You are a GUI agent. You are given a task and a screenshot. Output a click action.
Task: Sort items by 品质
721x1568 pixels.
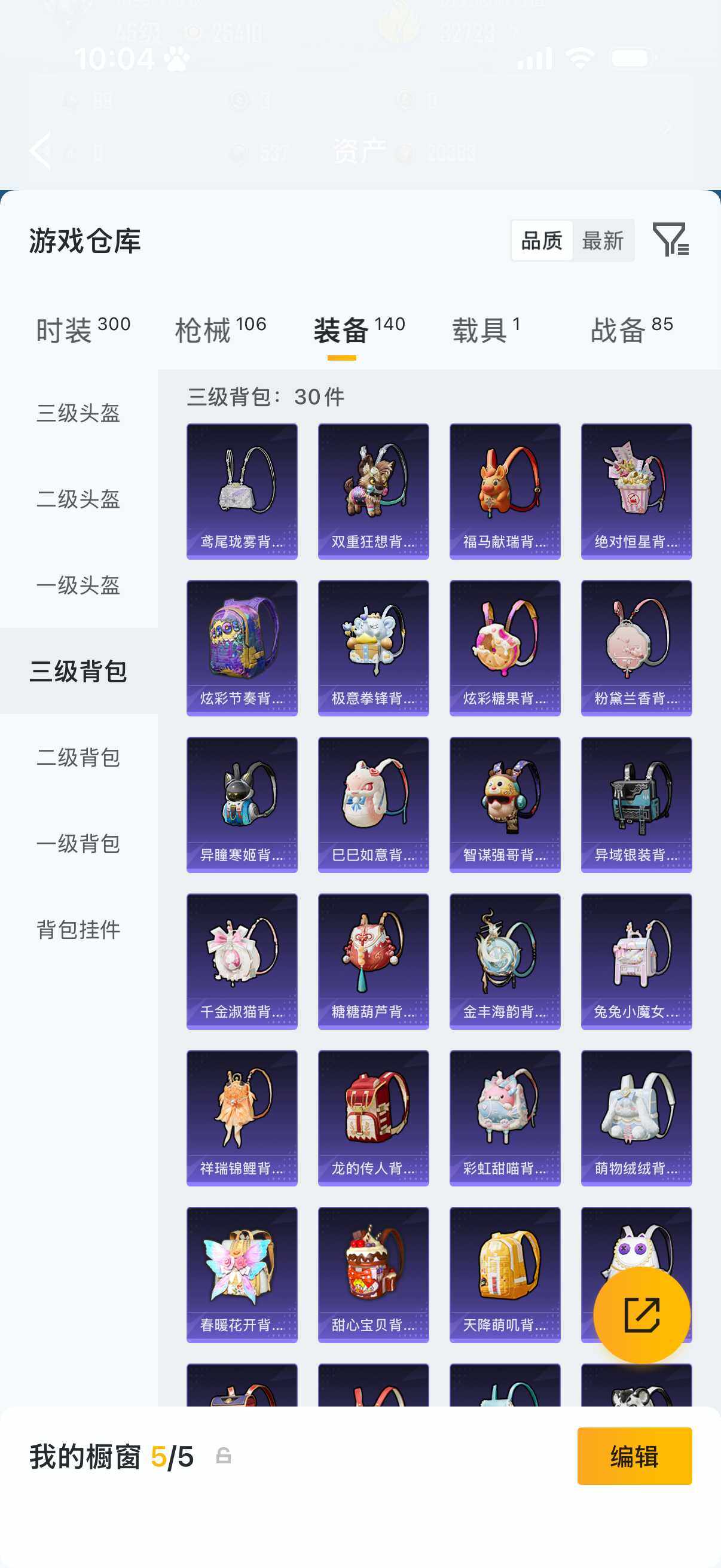[x=542, y=241]
